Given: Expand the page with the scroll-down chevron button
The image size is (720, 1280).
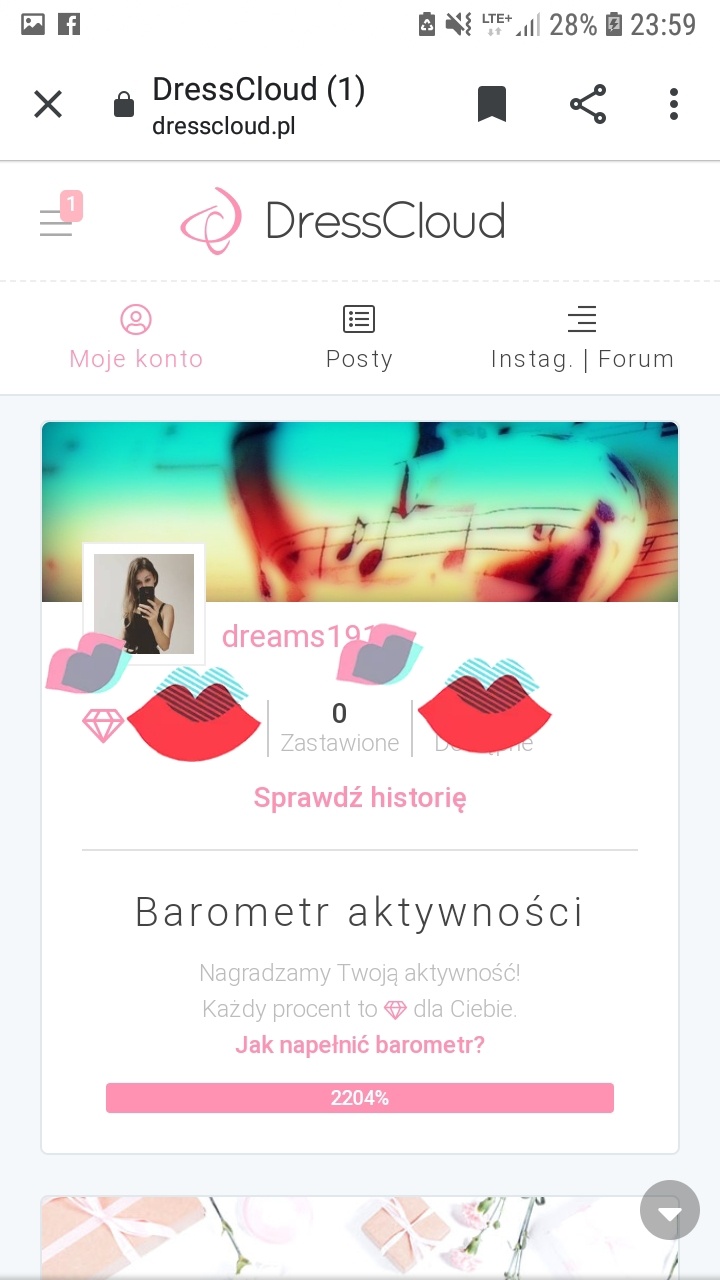Looking at the screenshot, I should tap(669, 1210).
